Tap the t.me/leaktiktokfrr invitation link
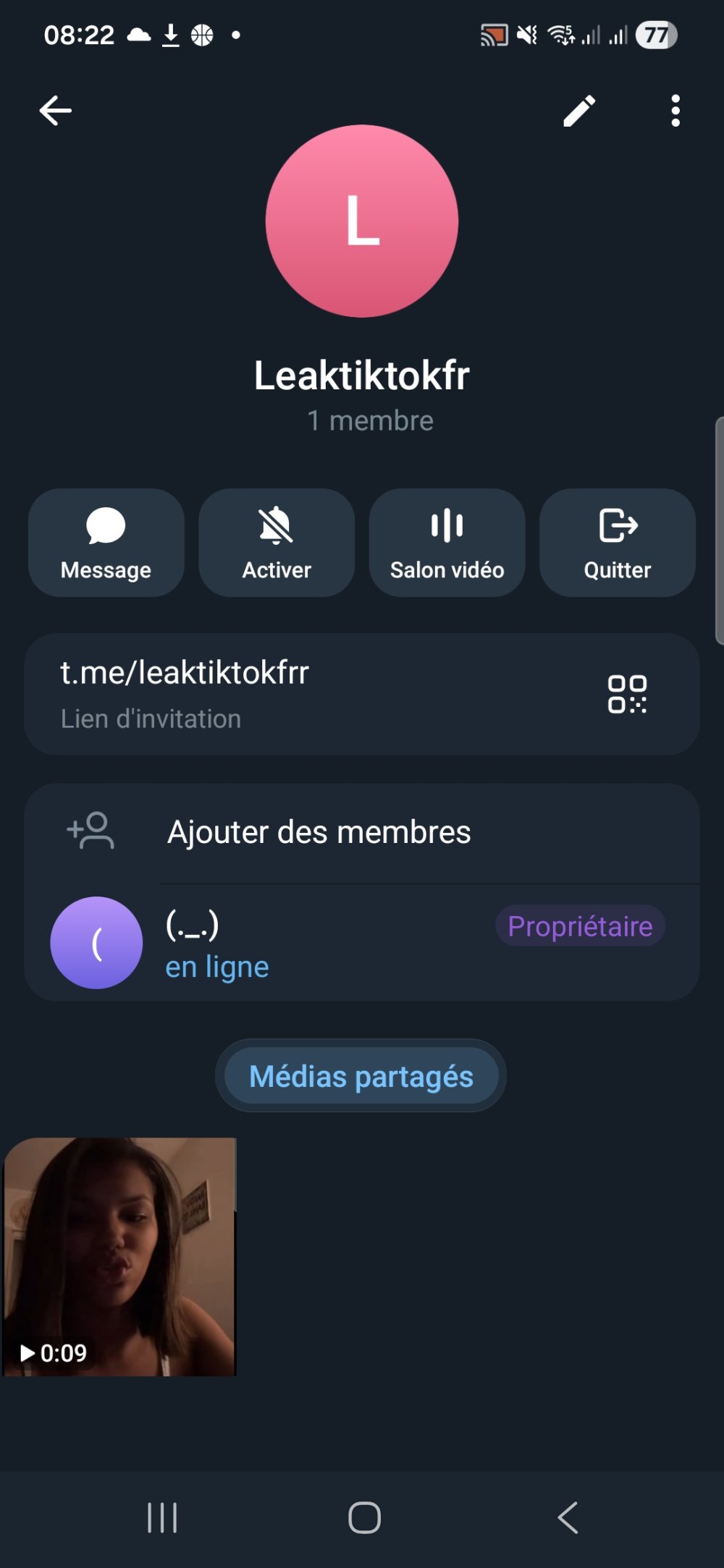The width and height of the screenshot is (724, 1568). (x=185, y=674)
